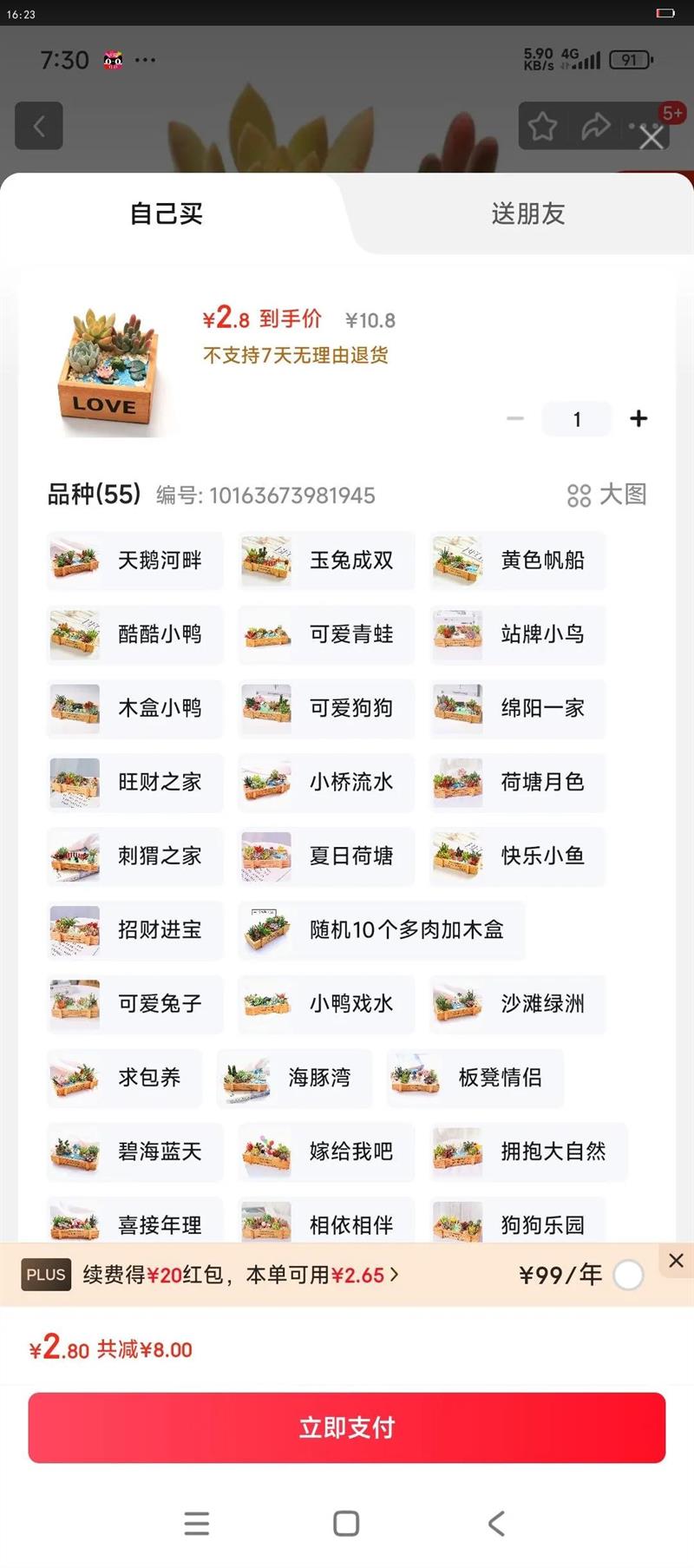Pick the 黄色帆船 variety
694x1568 pixels.
[x=518, y=561]
